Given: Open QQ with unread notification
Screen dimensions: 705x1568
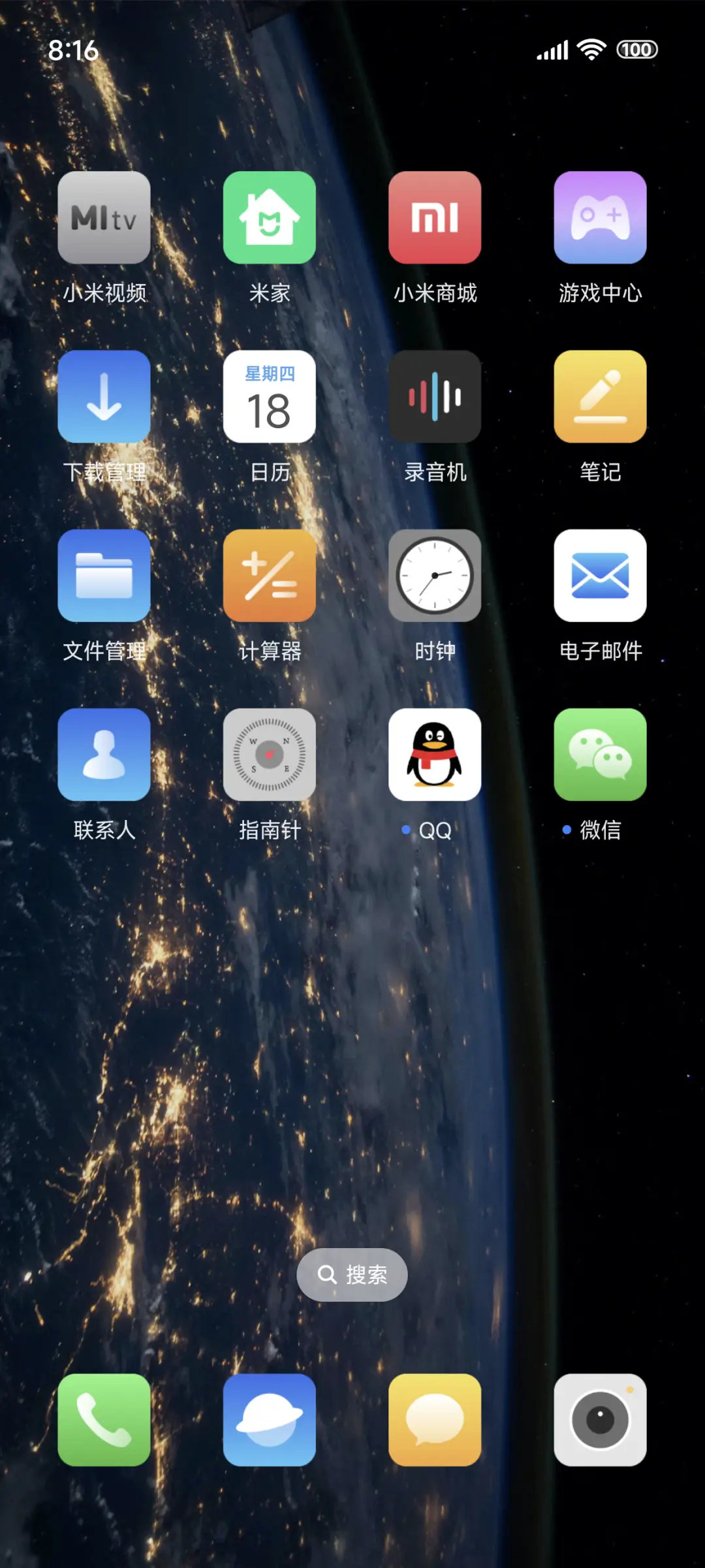Looking at the screenshot, I should click(435, 754).
